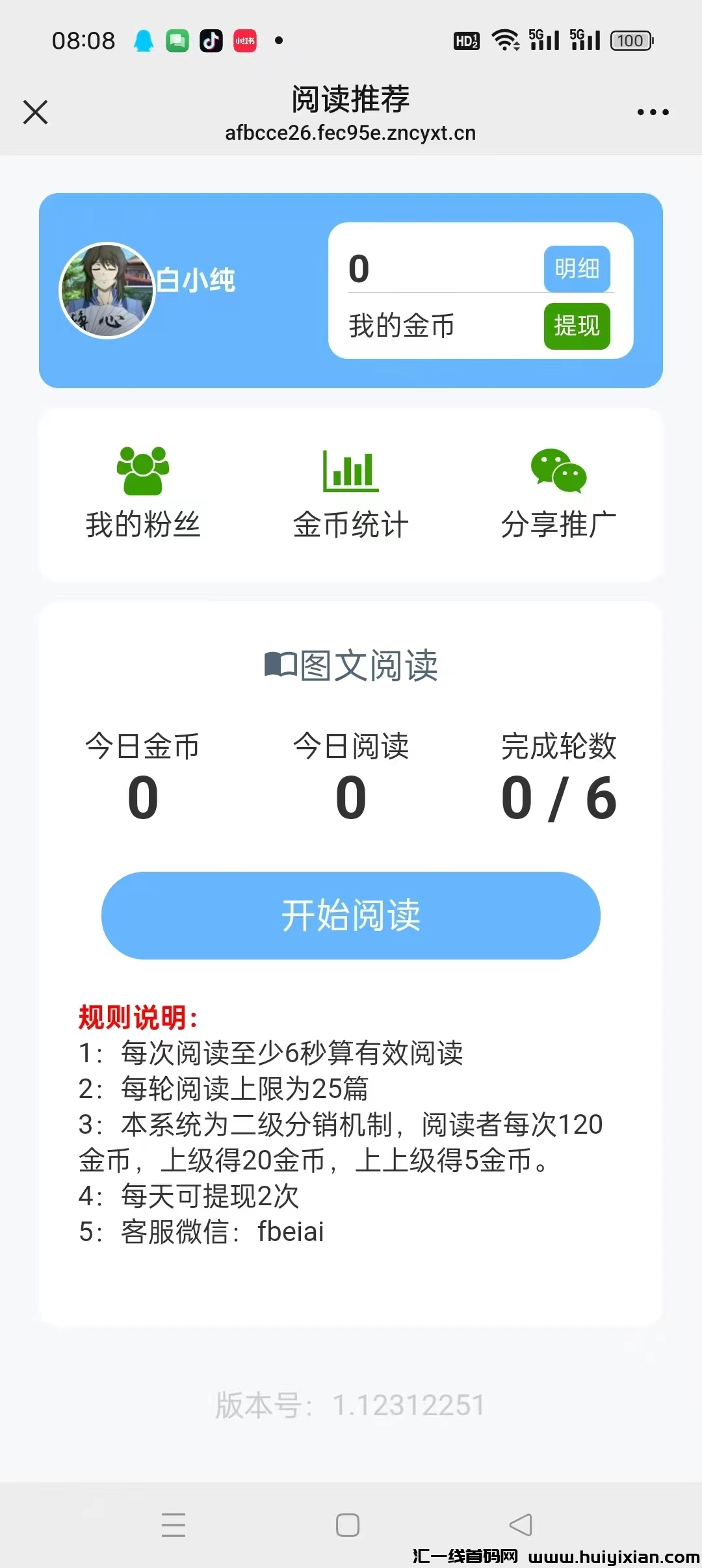Go back using system back button
The height and width of the screenshot is (1568, 702).
521,1524
